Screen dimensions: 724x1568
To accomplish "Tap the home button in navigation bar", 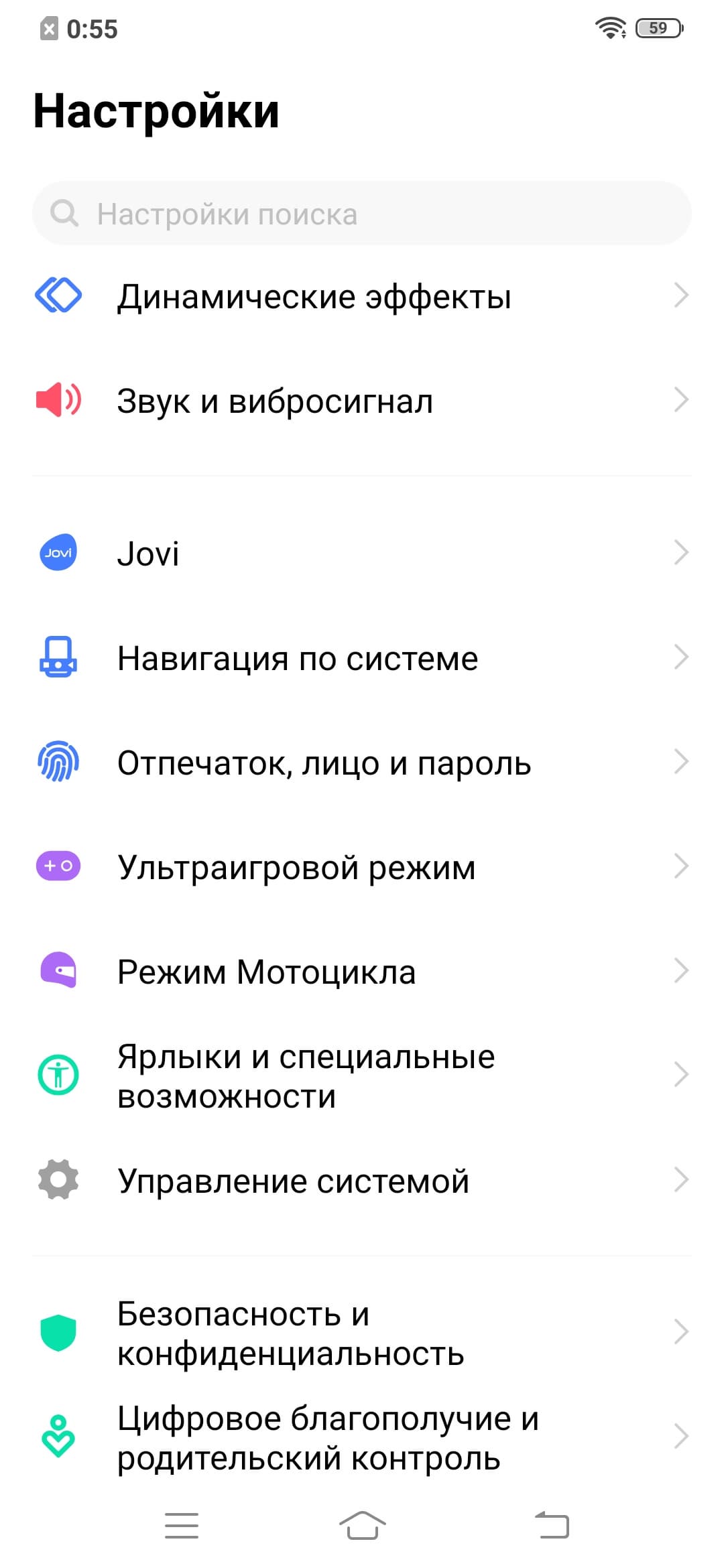I will (362, 1526).
